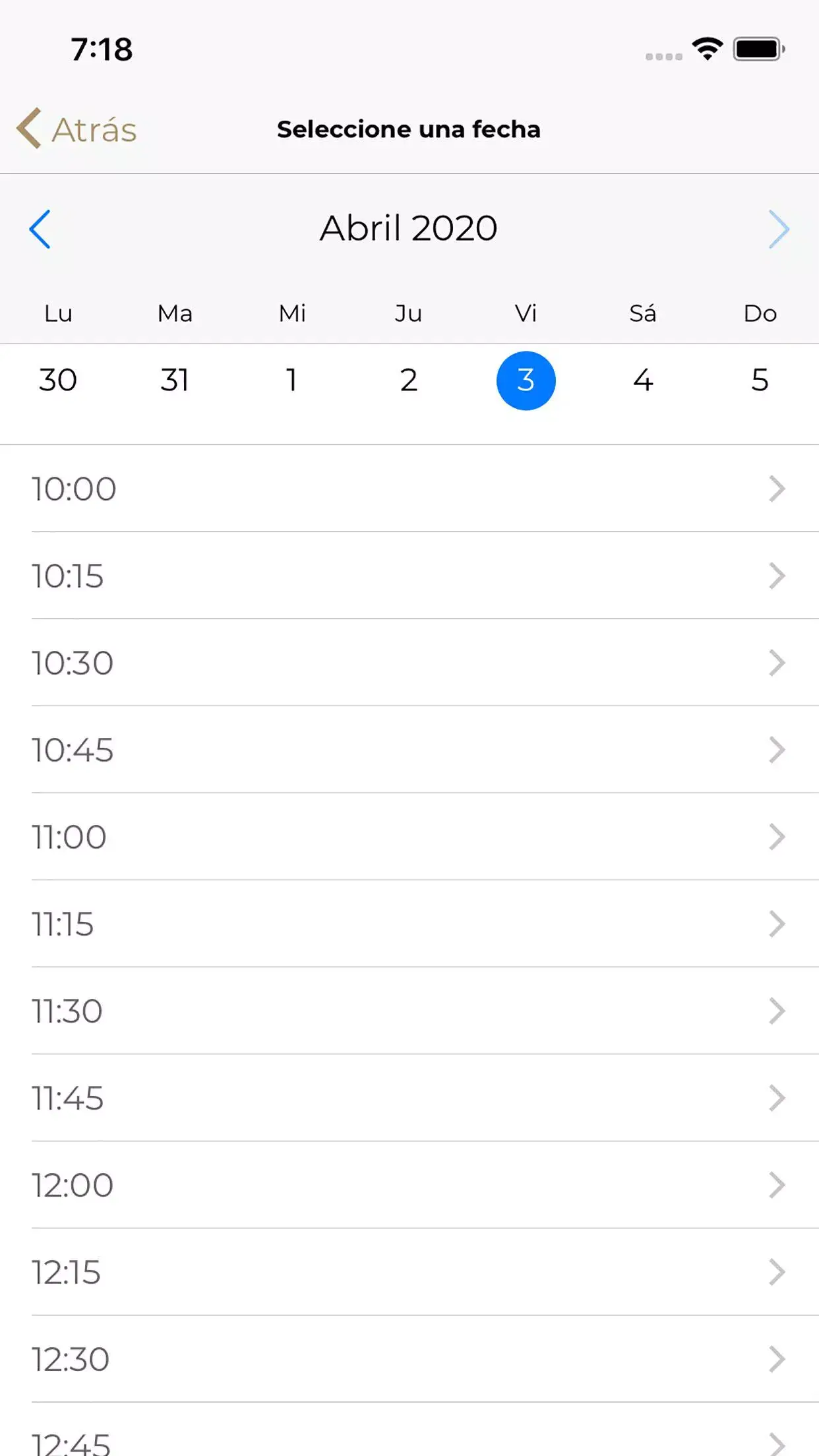Select April 3 in the calendar
Viewport: 819px width, 1456px height.
click(x=526, y=380)
